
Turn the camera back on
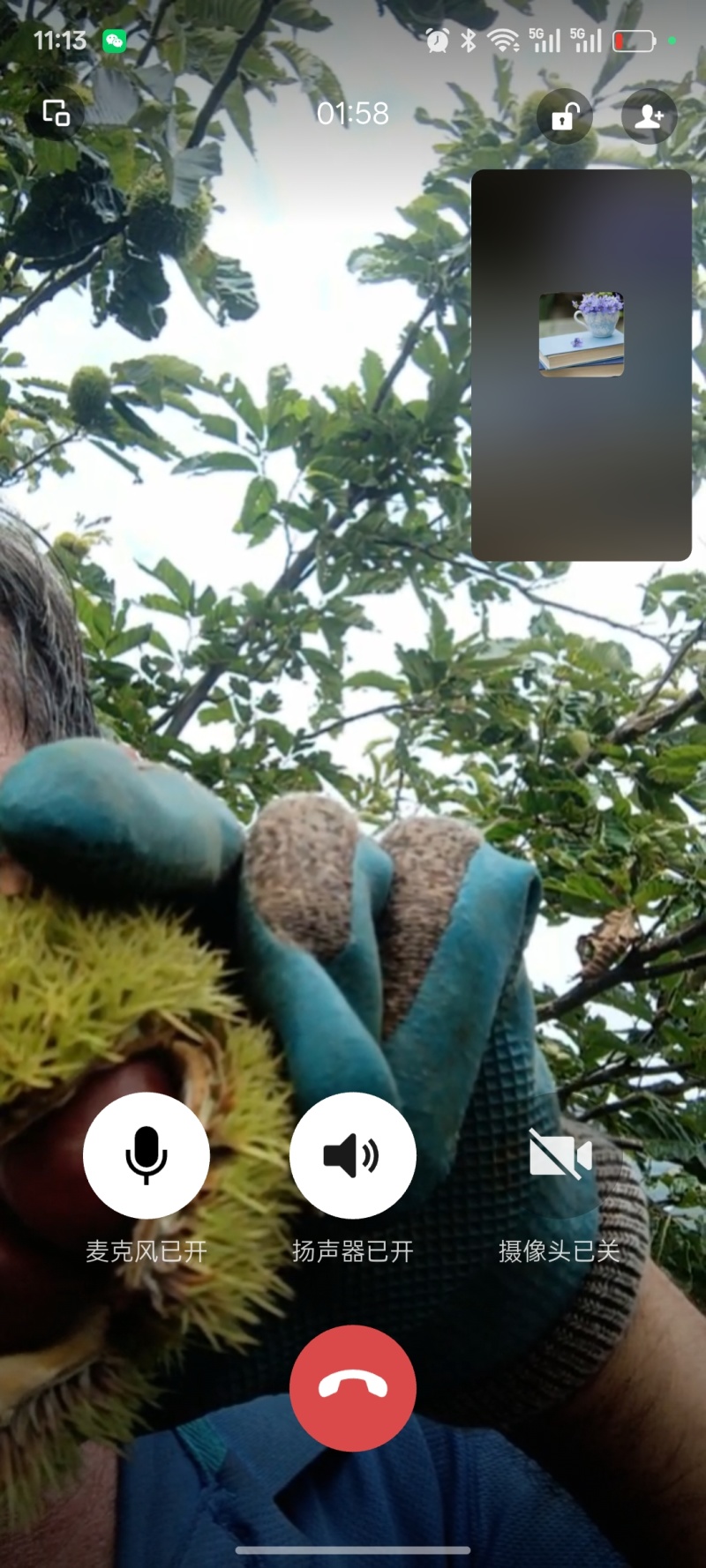click(560, 1155)
